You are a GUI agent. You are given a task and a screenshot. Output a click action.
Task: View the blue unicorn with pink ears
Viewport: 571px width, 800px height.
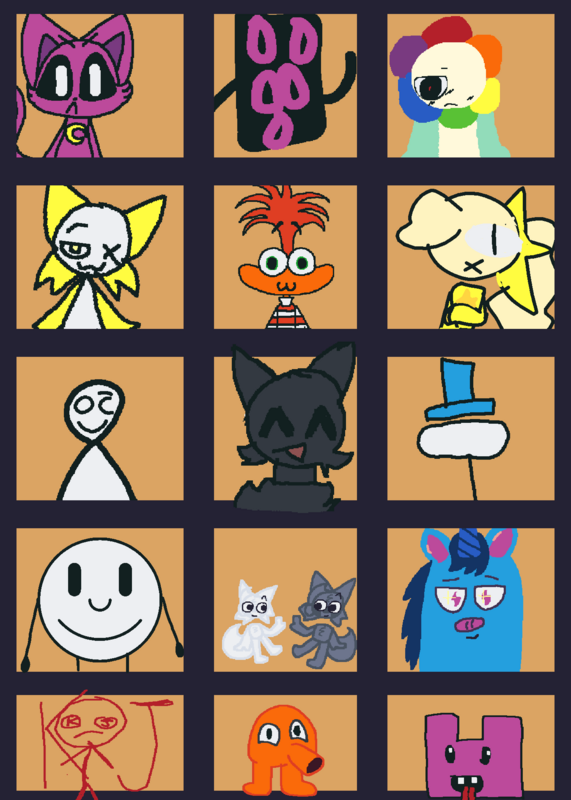470,600
